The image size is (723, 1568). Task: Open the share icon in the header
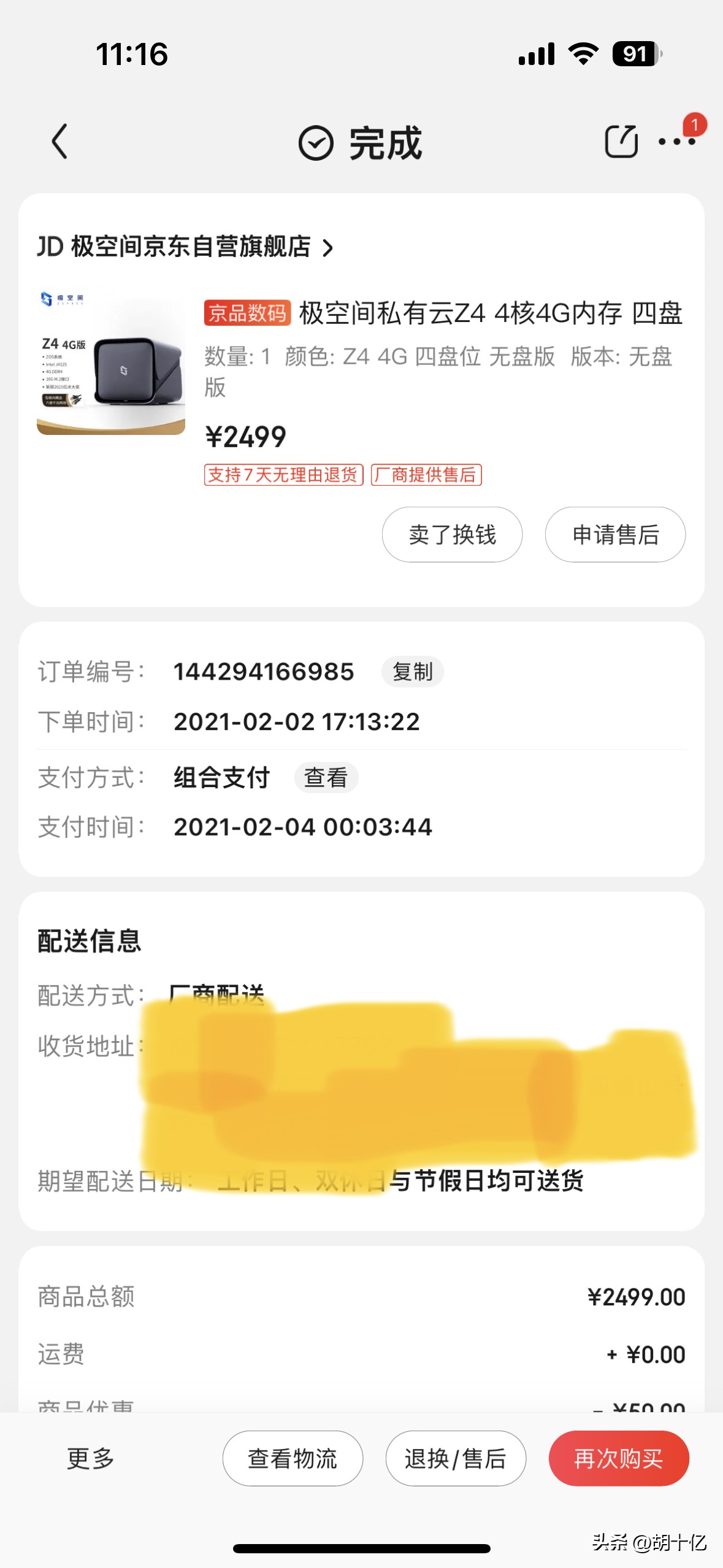point(622,140)
